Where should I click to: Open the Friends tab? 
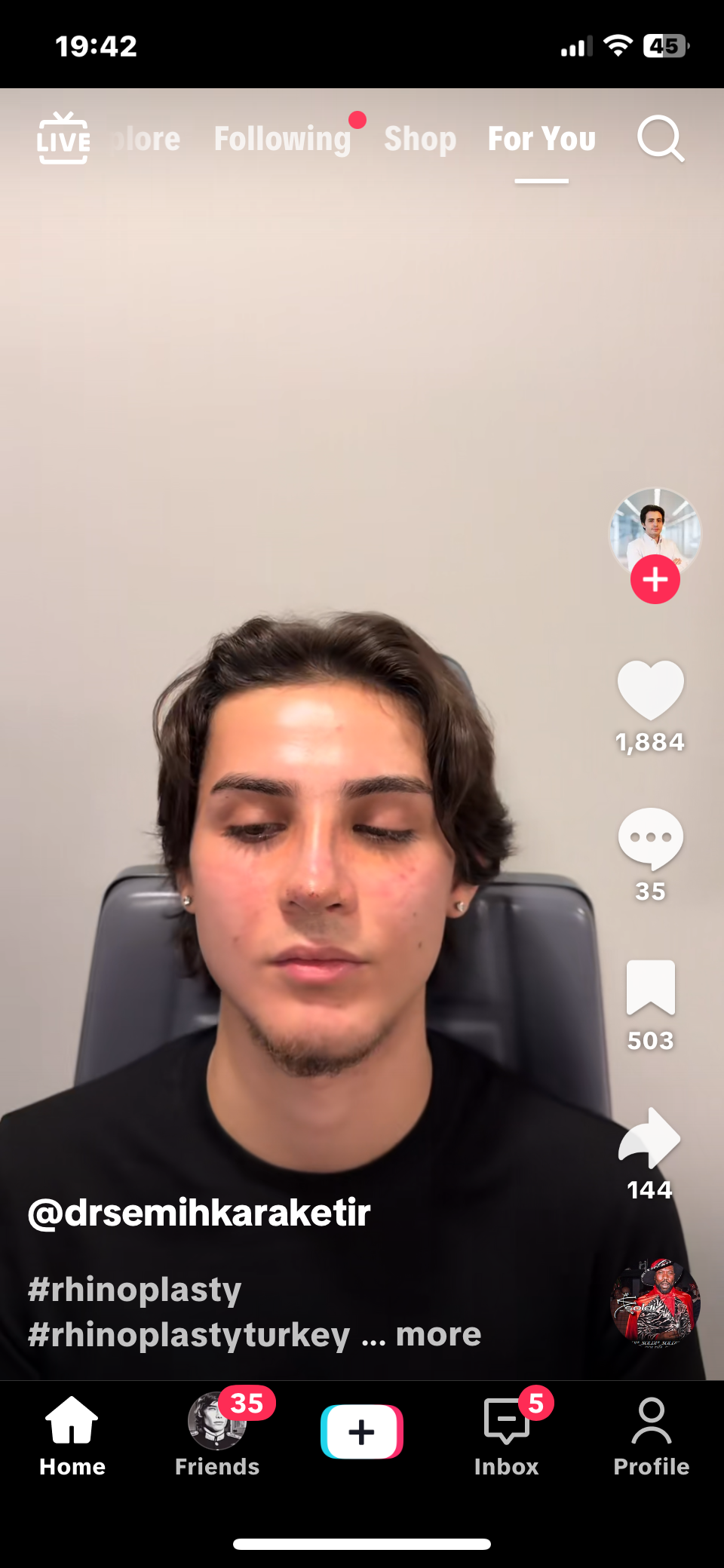(217, 1435)
